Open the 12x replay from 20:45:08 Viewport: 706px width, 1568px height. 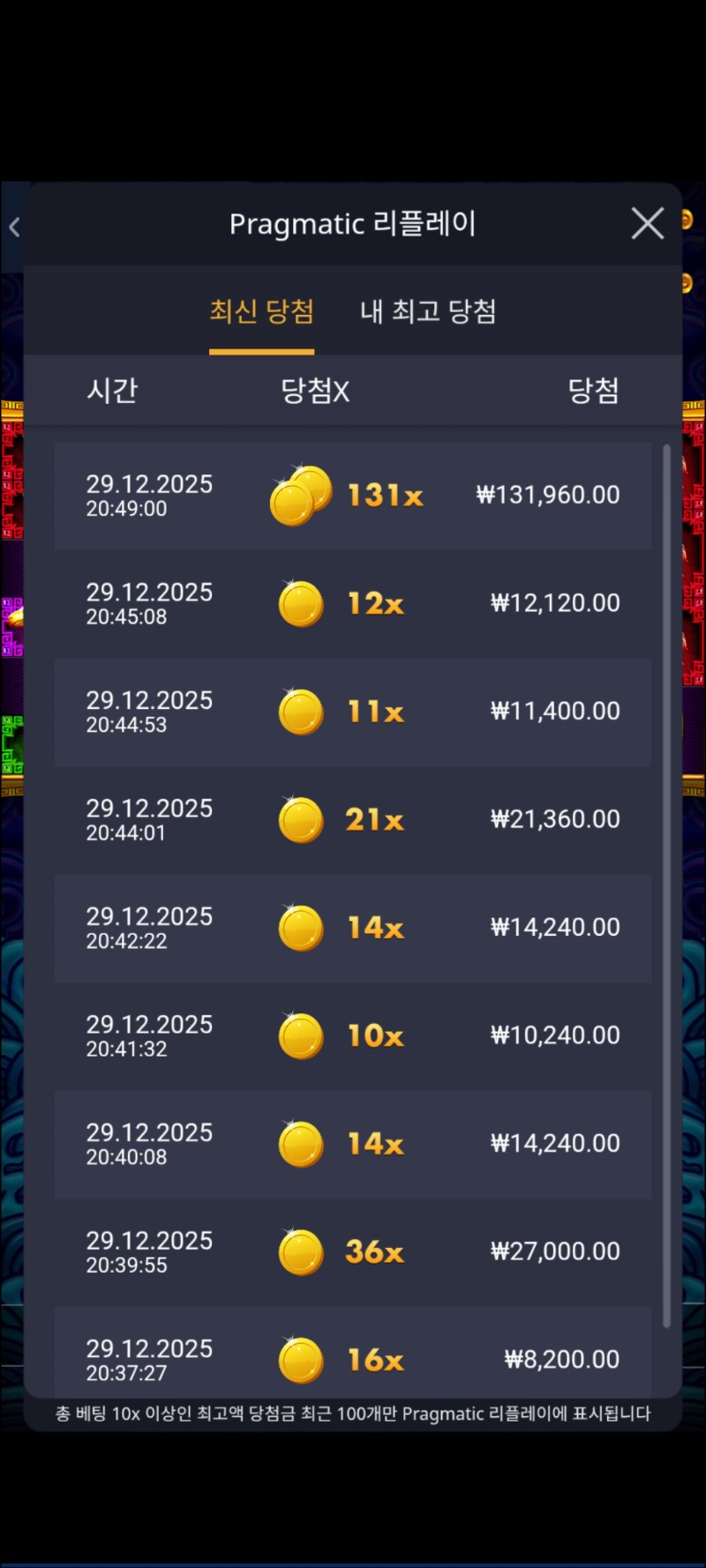click(x=353, y=604)
